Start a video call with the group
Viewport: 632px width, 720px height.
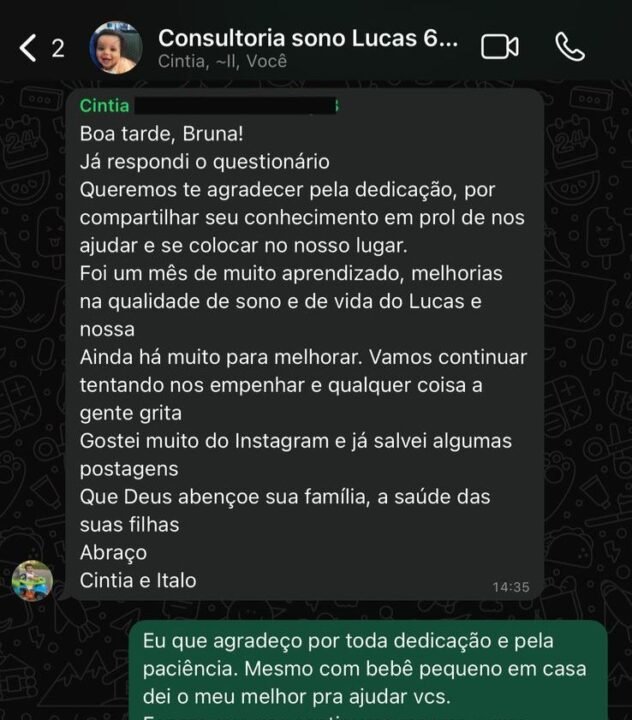click(x=499, y=47)
